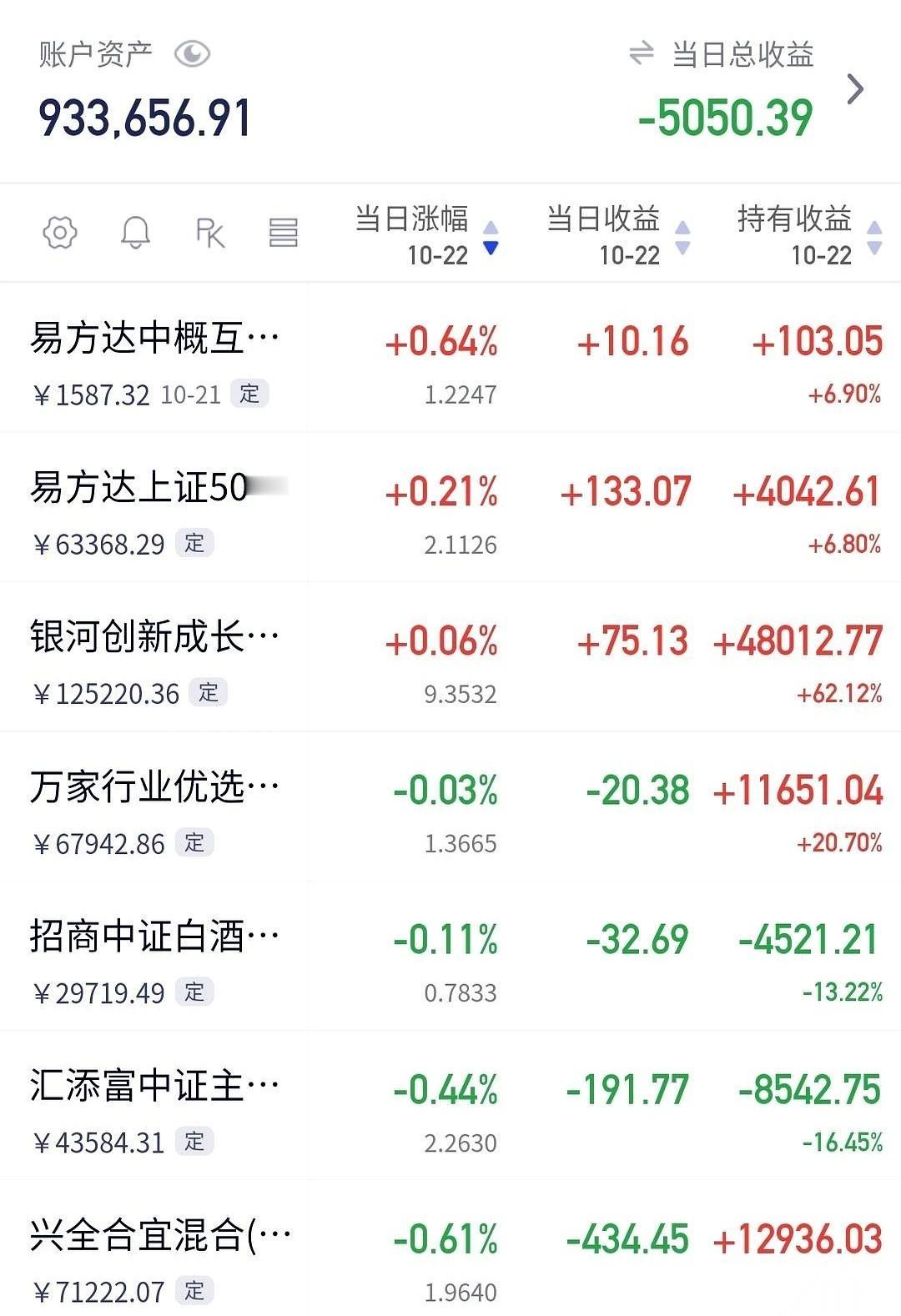Open the 易方达上证50 fund row
The image size is (901, 1316).
pos(155,508)
